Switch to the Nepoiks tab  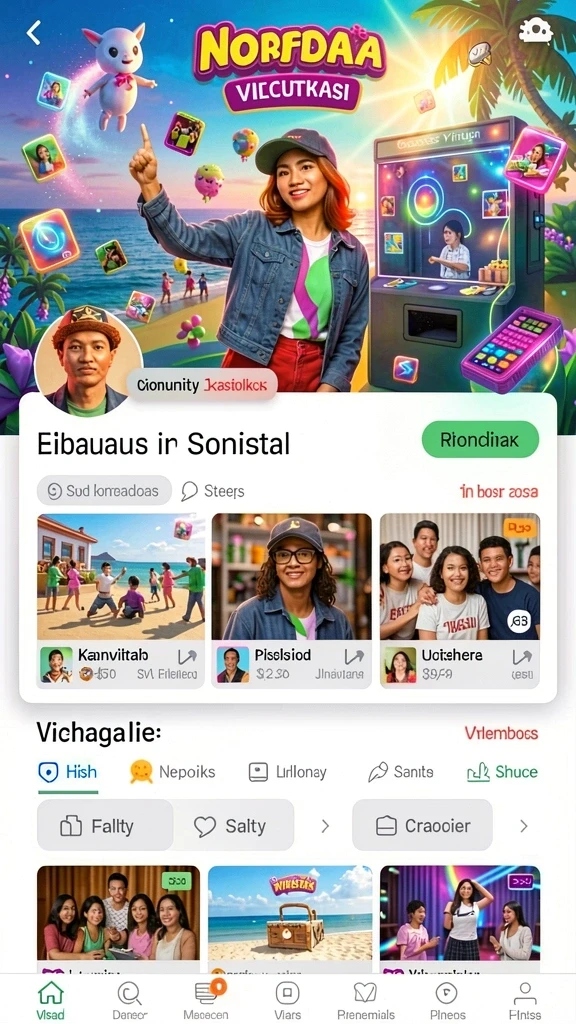173,772
